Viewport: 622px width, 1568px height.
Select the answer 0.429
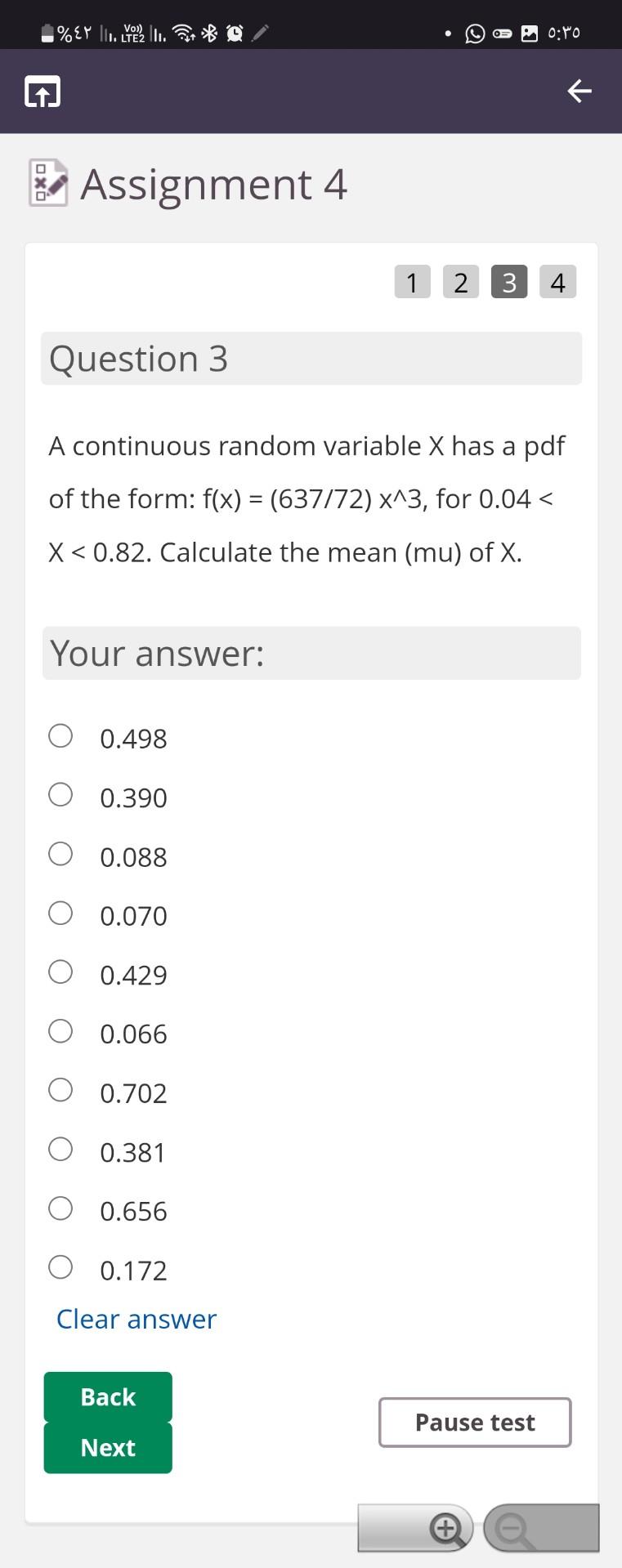pyautogui.click(x=60, y=972)
